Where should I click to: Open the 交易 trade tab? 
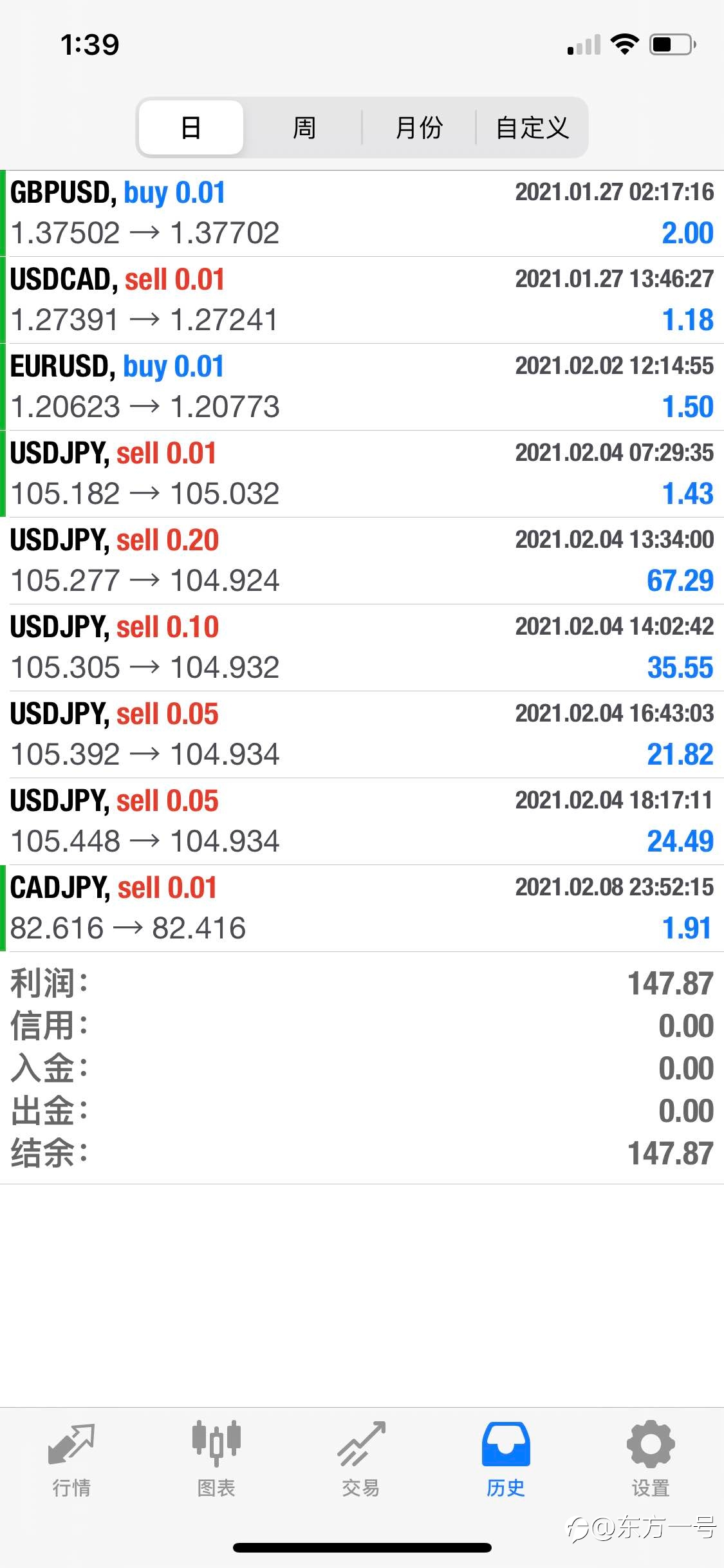tap(361, 1459)
